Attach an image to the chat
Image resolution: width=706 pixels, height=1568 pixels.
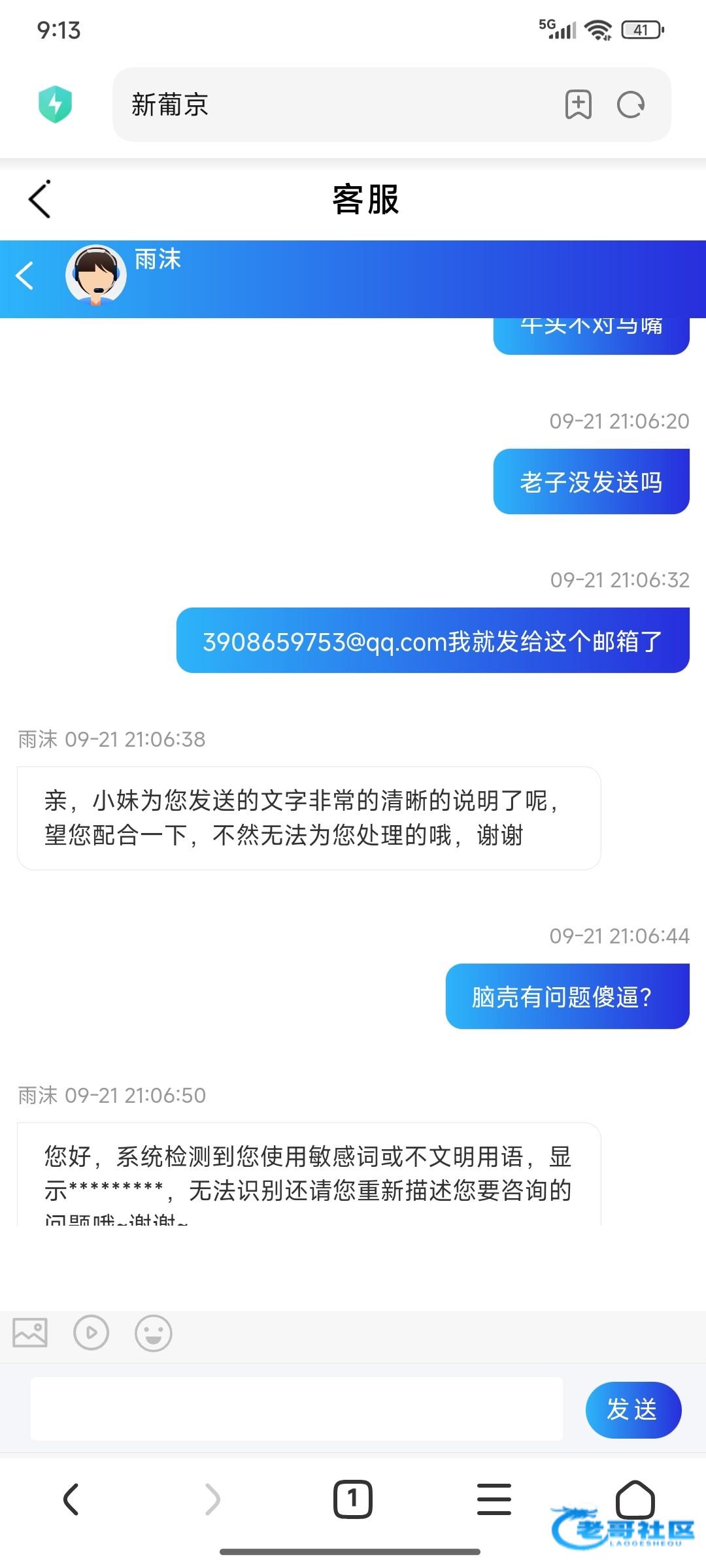(30, 1332)
